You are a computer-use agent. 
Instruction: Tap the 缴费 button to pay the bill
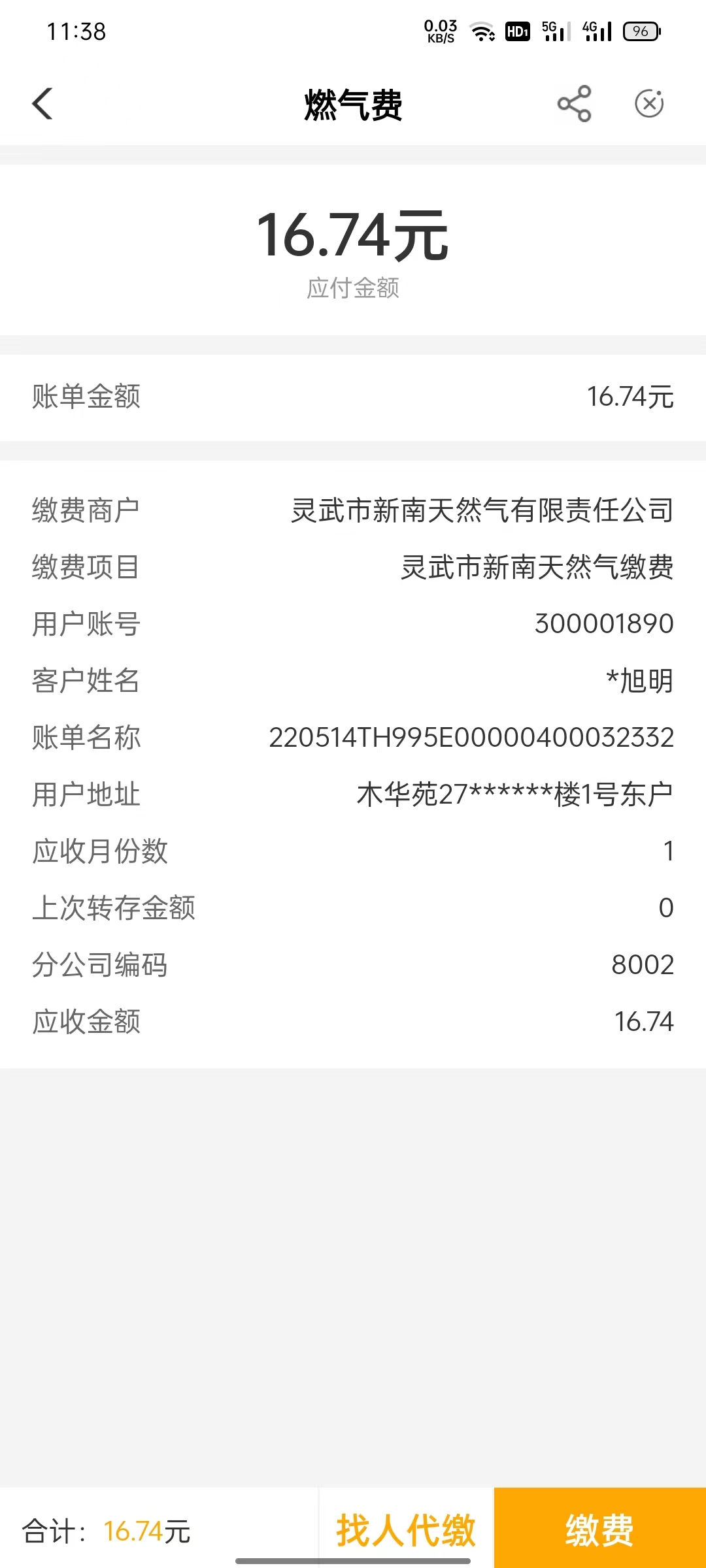coord(600,1529)
